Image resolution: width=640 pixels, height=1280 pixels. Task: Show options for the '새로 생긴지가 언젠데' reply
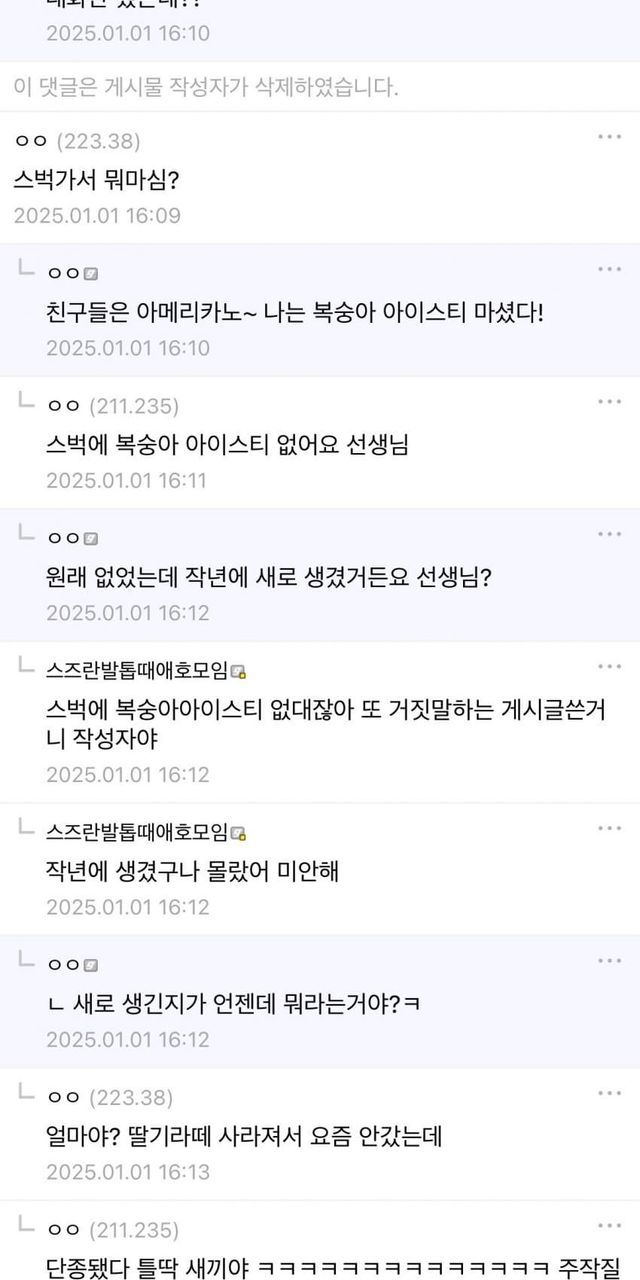[x=610, y=961]
